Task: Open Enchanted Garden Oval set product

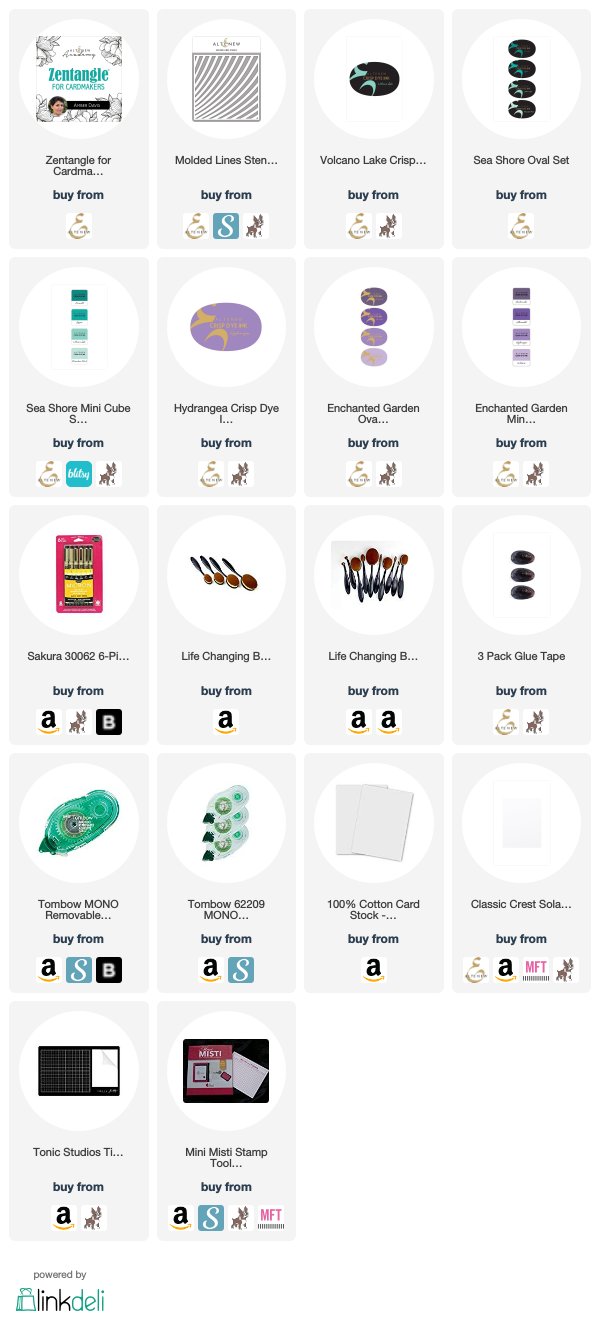Action: [373, 327]
